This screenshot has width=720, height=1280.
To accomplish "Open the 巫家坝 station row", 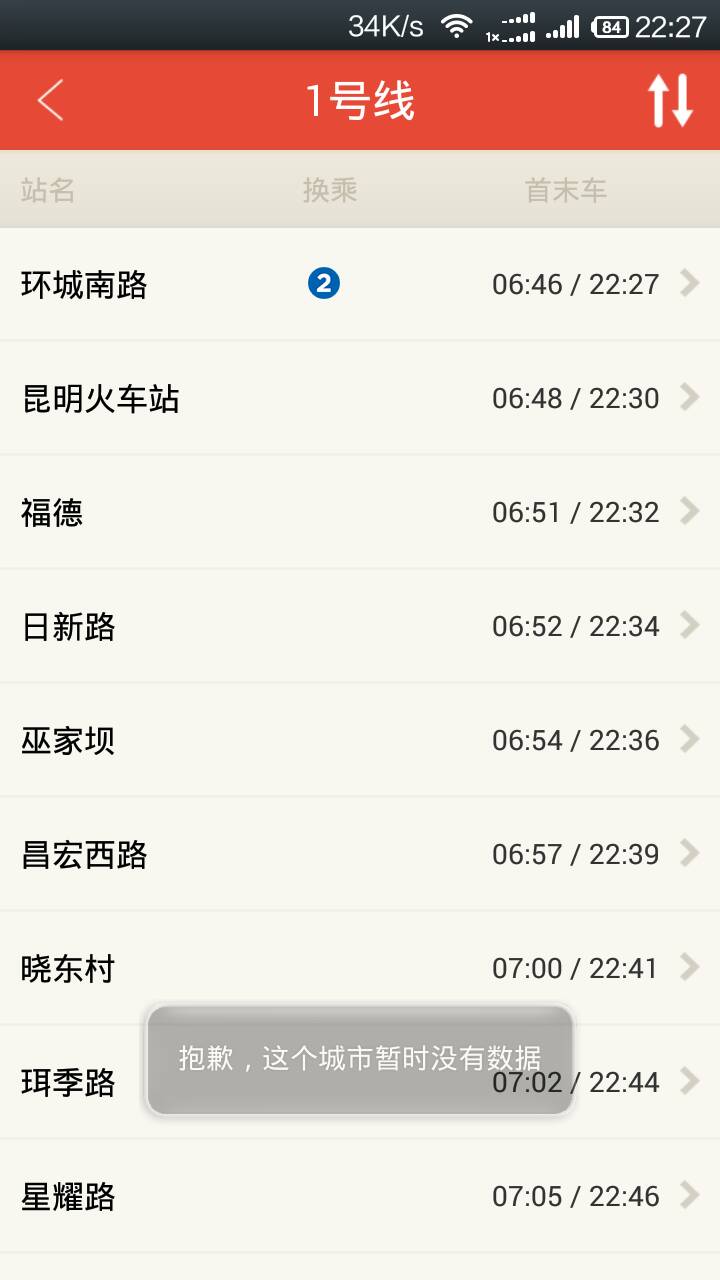I will tap(360, 740).
